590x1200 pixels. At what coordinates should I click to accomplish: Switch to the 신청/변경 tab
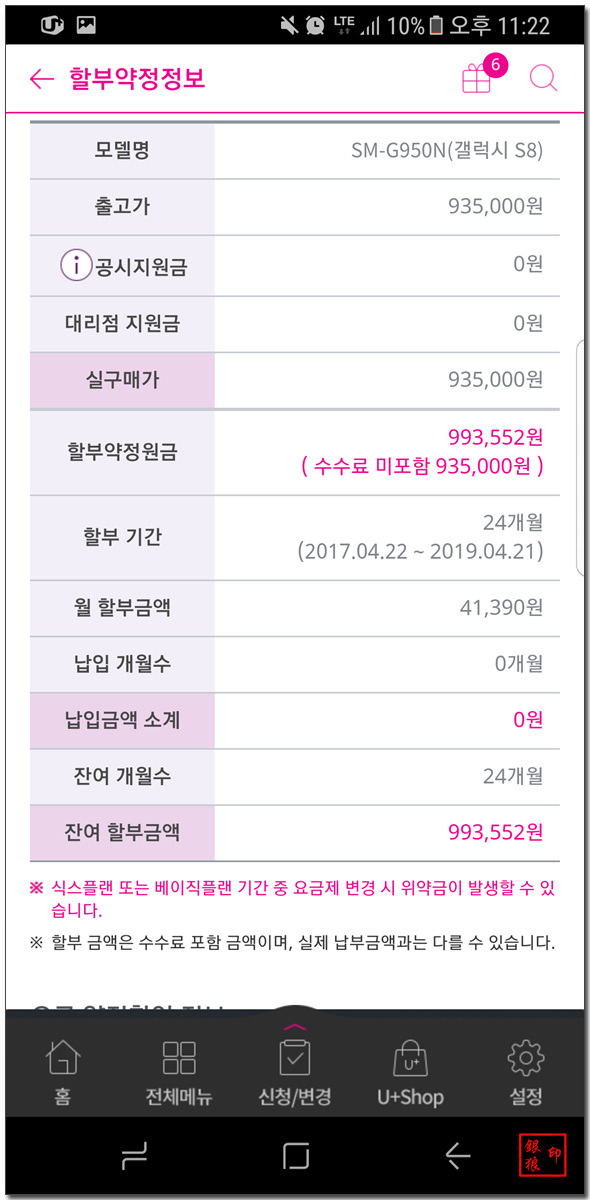(295, 1071)
